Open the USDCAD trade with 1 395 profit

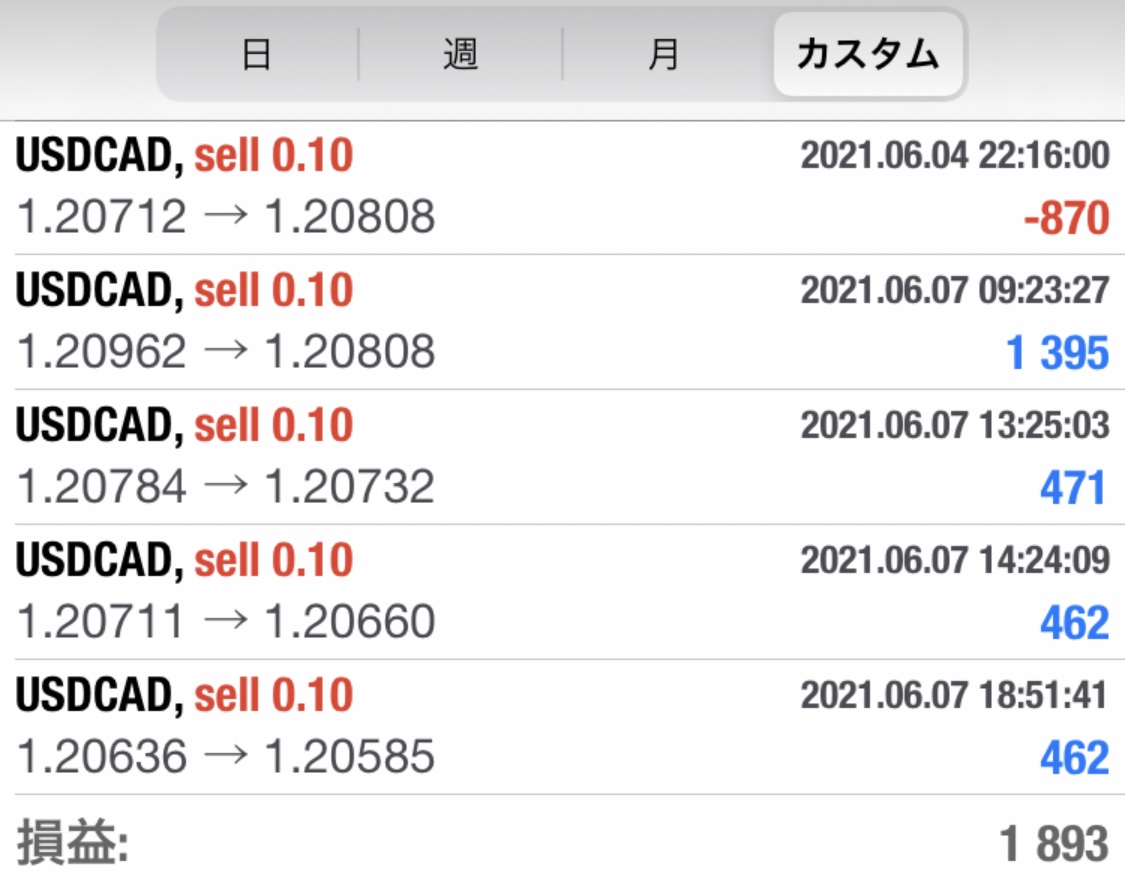pyautogui.click(x=562, y=322)
